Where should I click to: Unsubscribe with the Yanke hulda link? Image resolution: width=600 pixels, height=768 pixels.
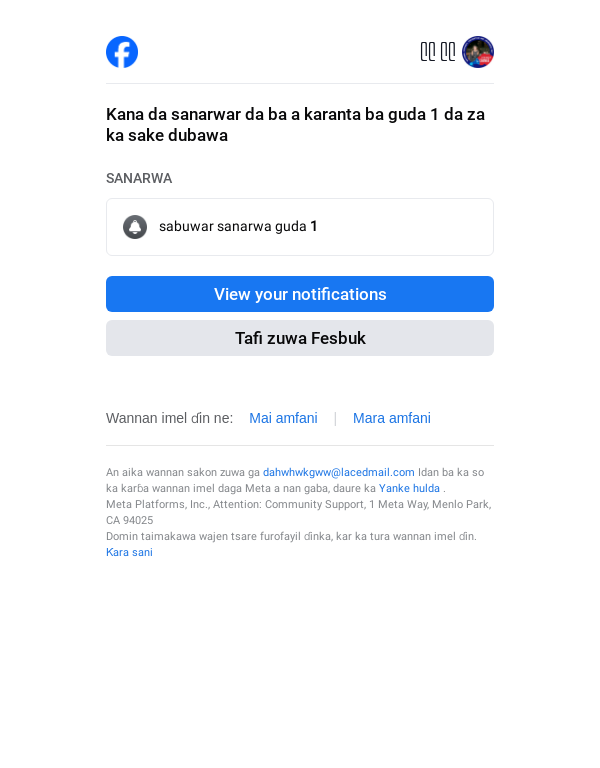click(409, 488)
